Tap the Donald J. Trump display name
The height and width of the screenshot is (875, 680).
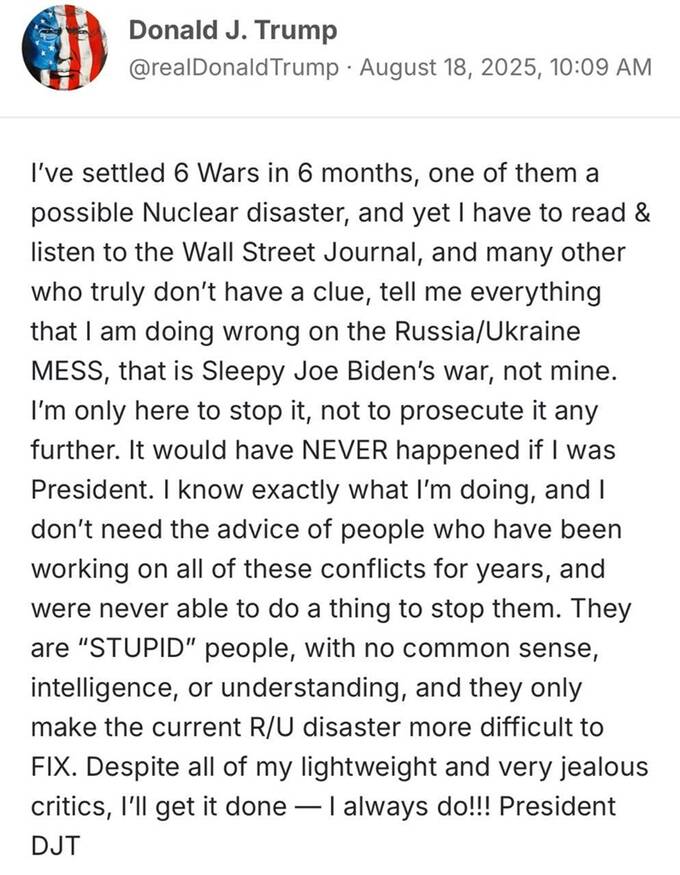click(x=232, y=30)
